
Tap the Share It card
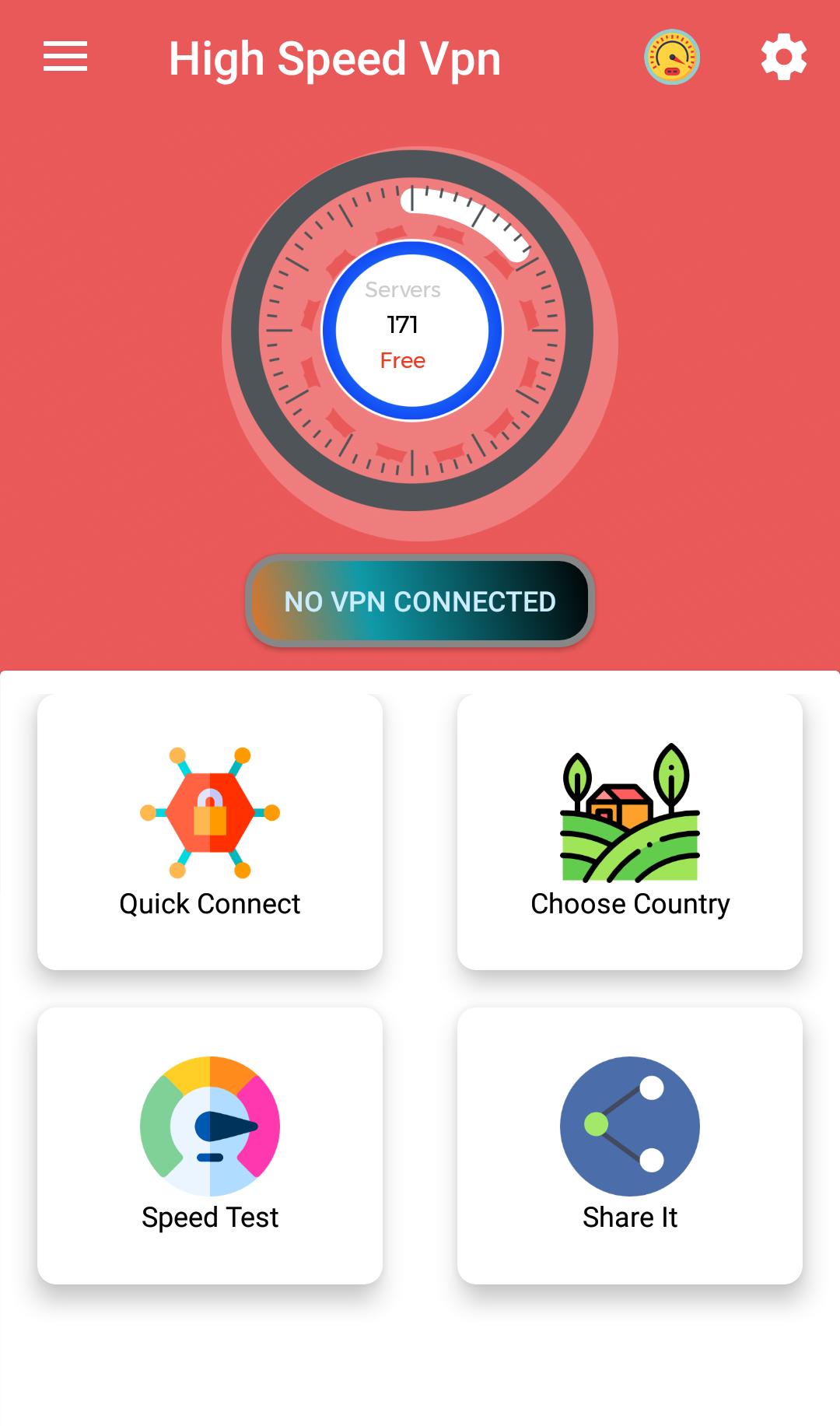point(630,1145)
